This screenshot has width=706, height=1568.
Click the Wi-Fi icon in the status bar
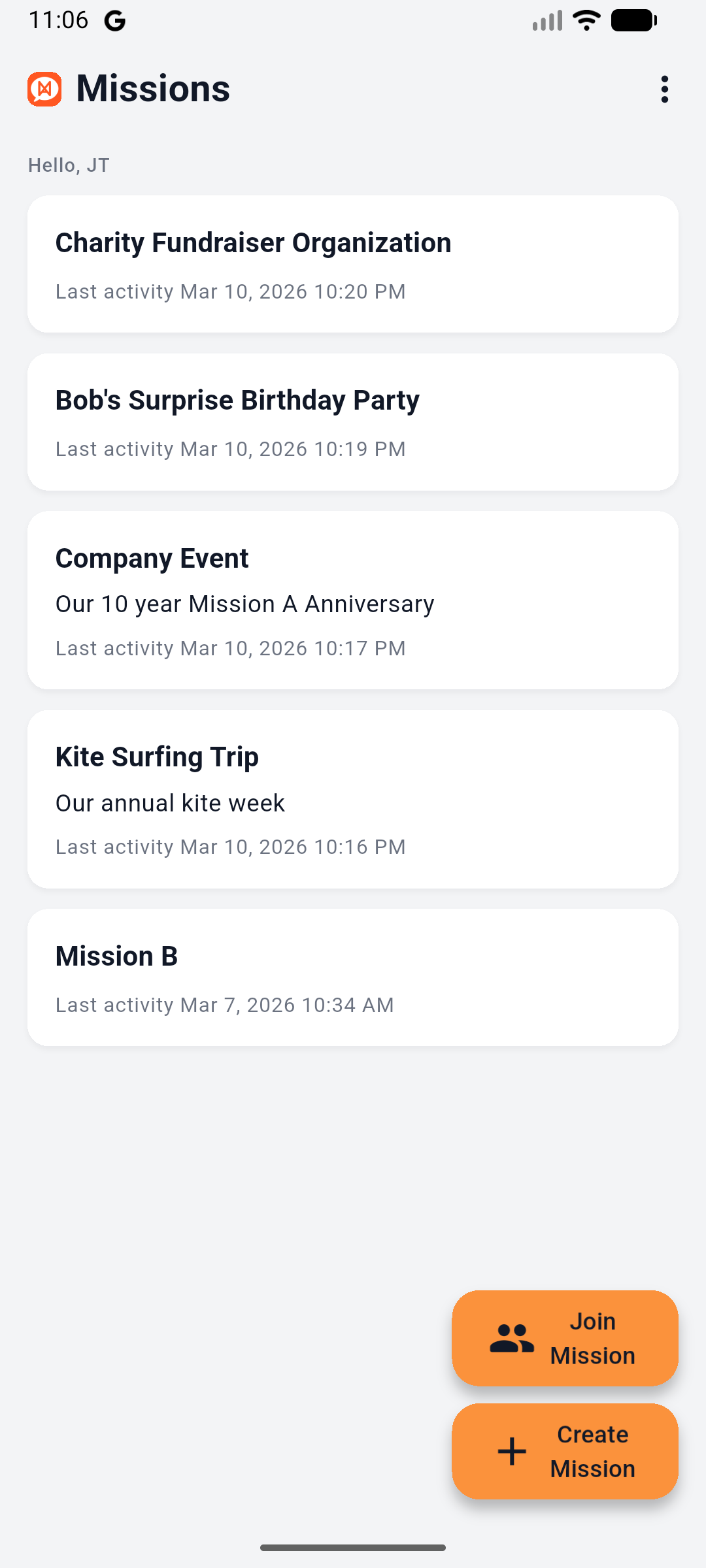tap(586, 20)
